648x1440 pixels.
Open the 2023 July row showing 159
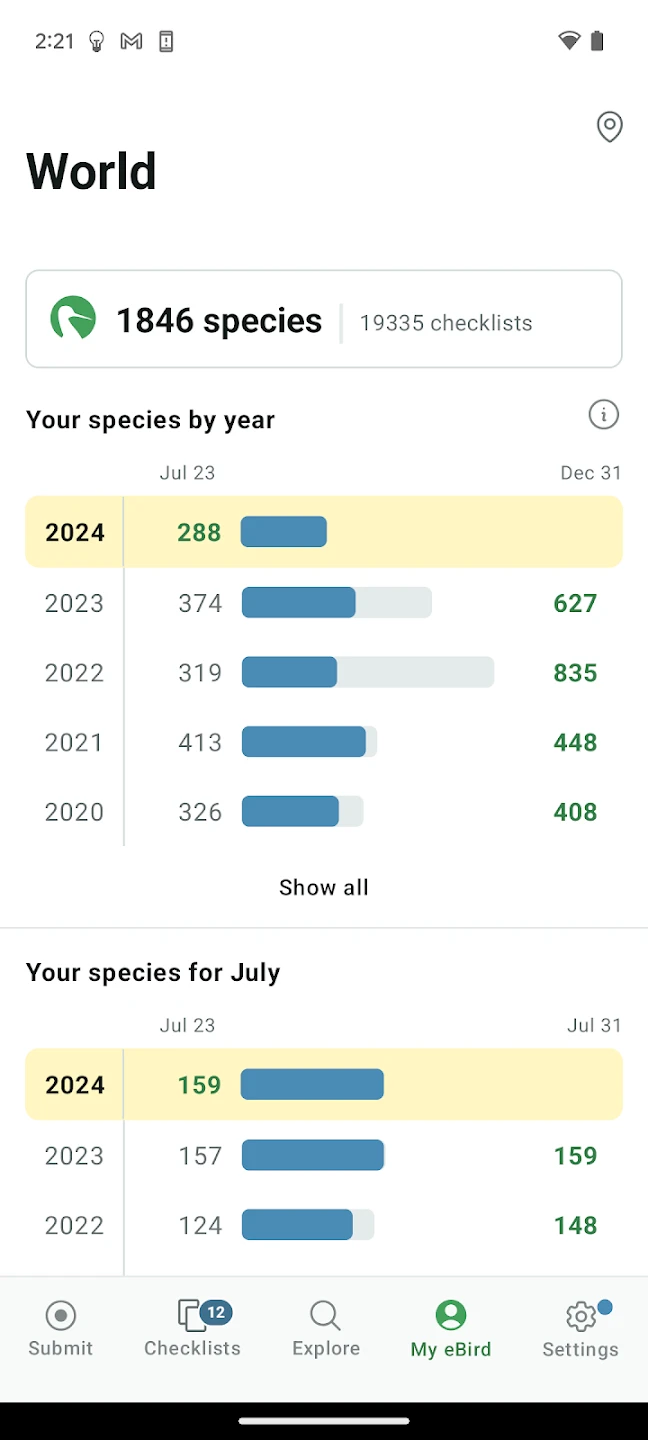323,1156
